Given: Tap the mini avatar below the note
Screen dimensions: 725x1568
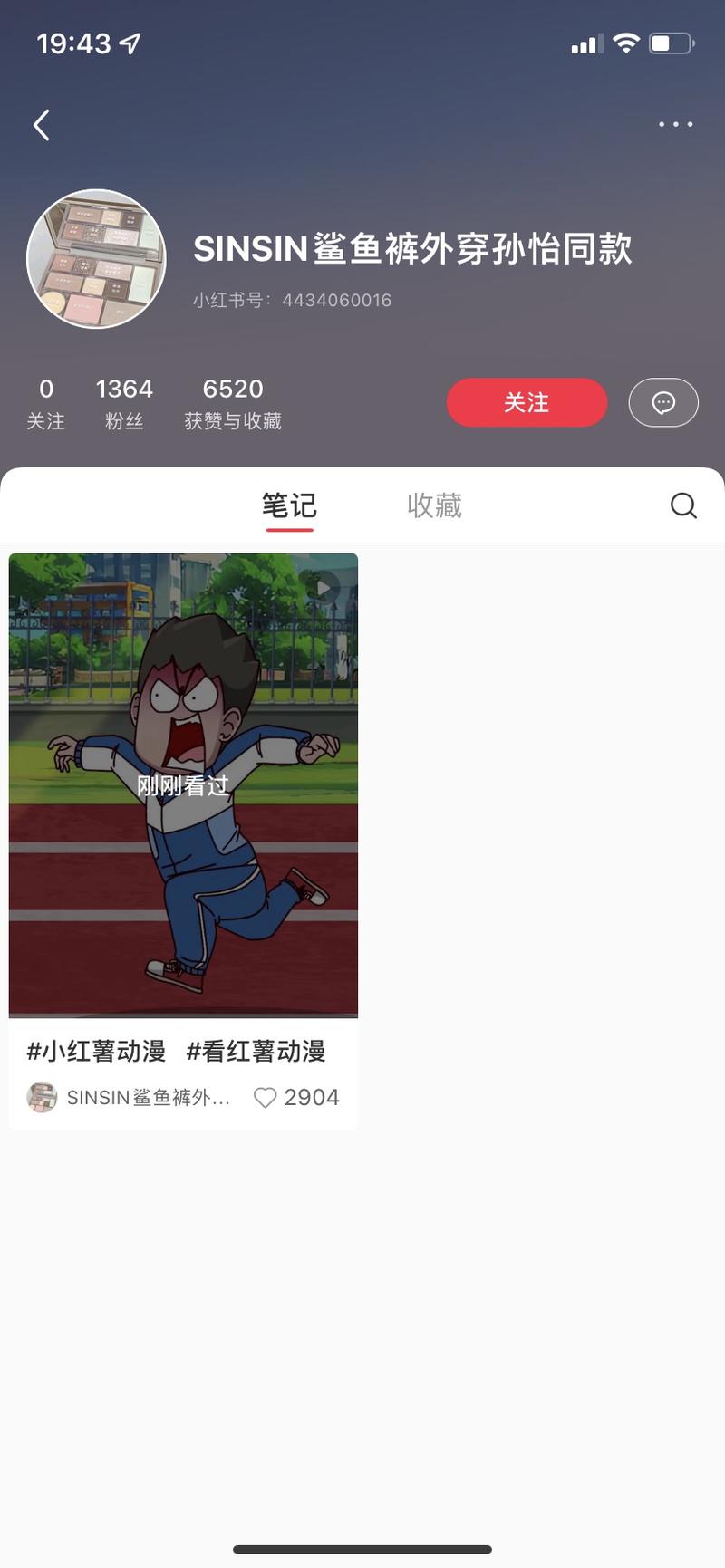Looking at the screenshot, I should coord(41,1097).
